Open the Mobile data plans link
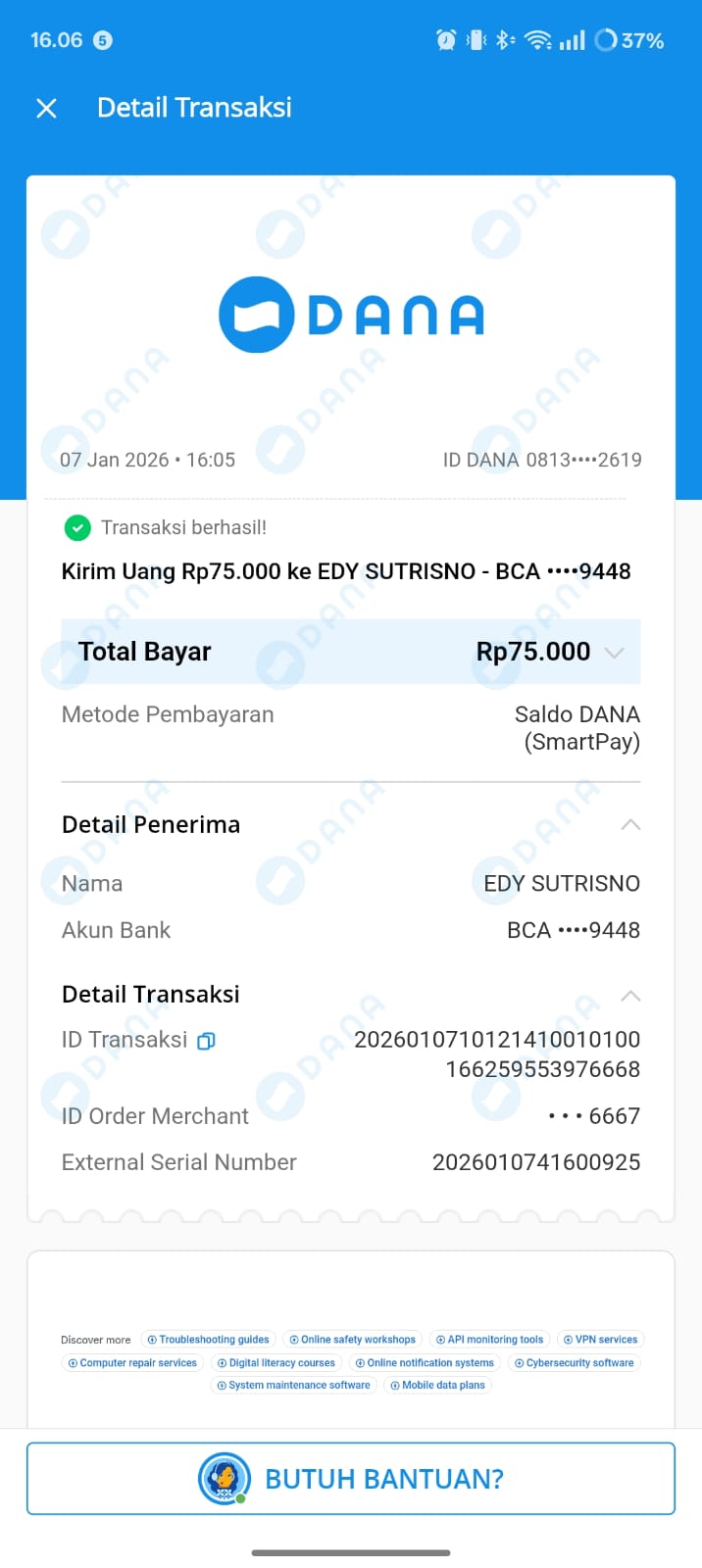 pos(437,1386)
